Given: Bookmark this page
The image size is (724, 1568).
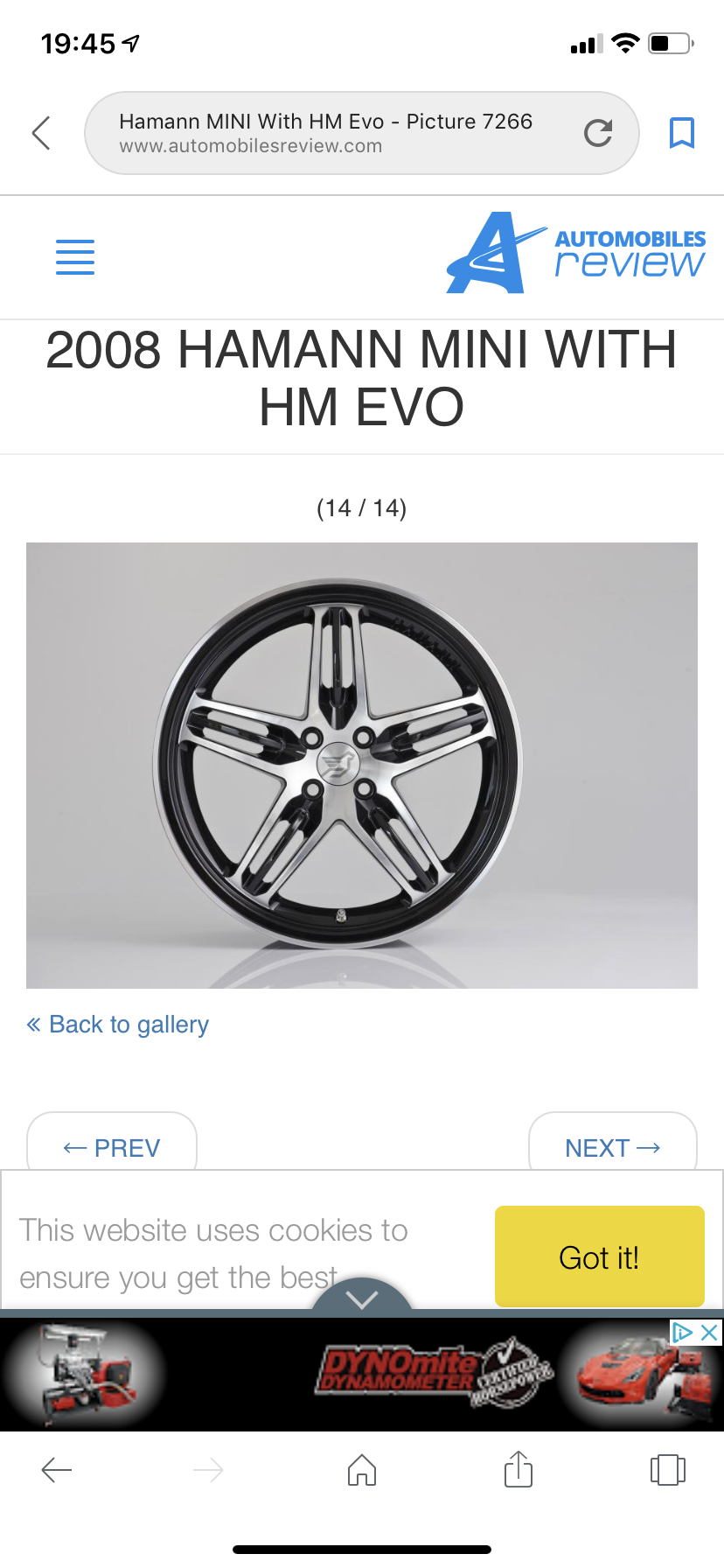Looking at the screenshot, I should click(681, 133).
